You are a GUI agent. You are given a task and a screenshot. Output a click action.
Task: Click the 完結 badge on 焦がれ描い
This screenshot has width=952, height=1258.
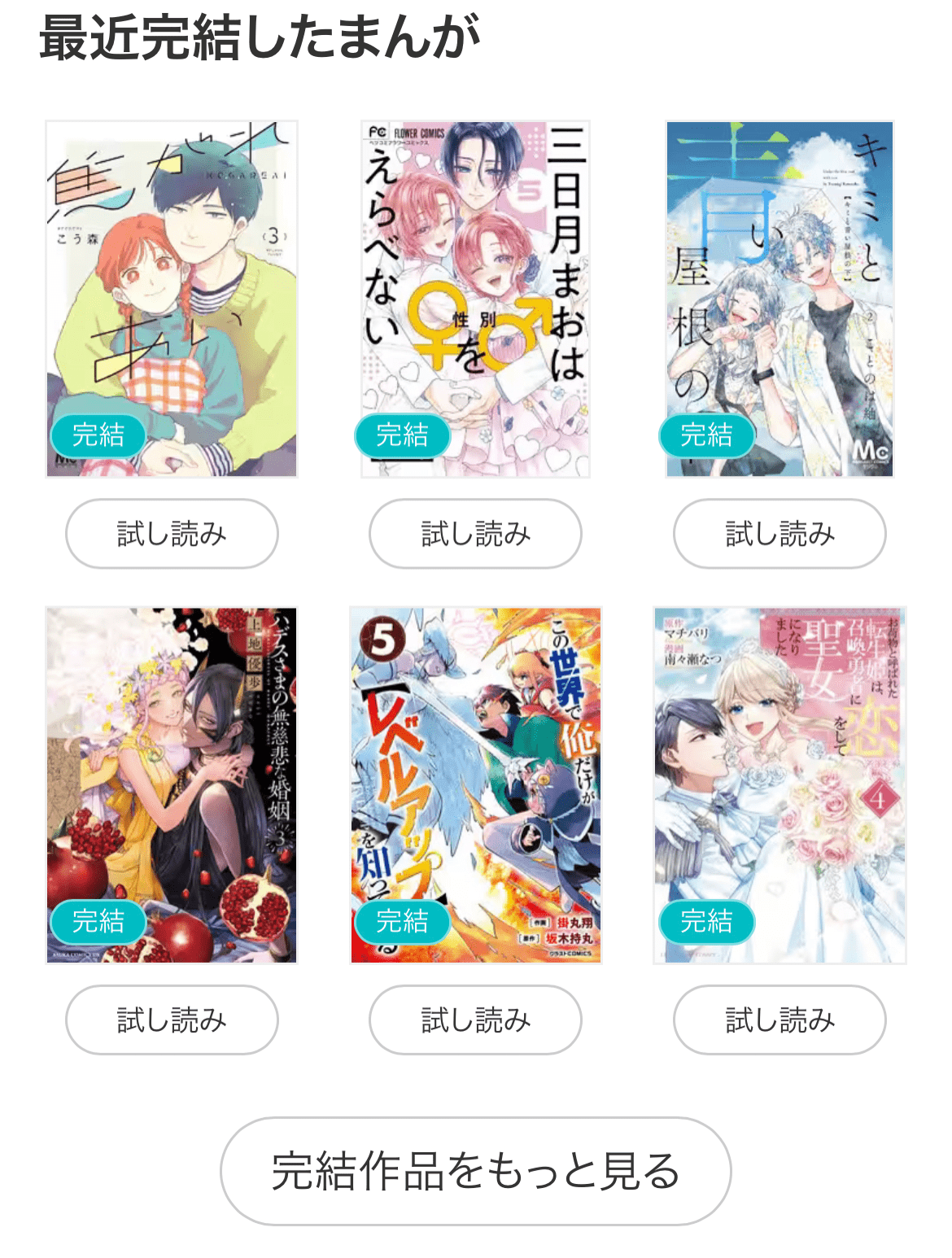pyautogui.click(x=99, y=435)
